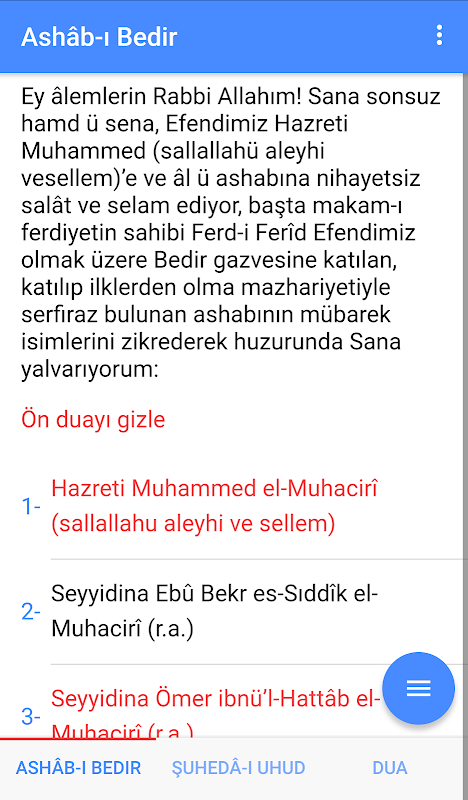Select Seyyidina Ebû Bekr es-Sıddîk entry
This screenshot has height=800, width=468.
tap(234, 611)
